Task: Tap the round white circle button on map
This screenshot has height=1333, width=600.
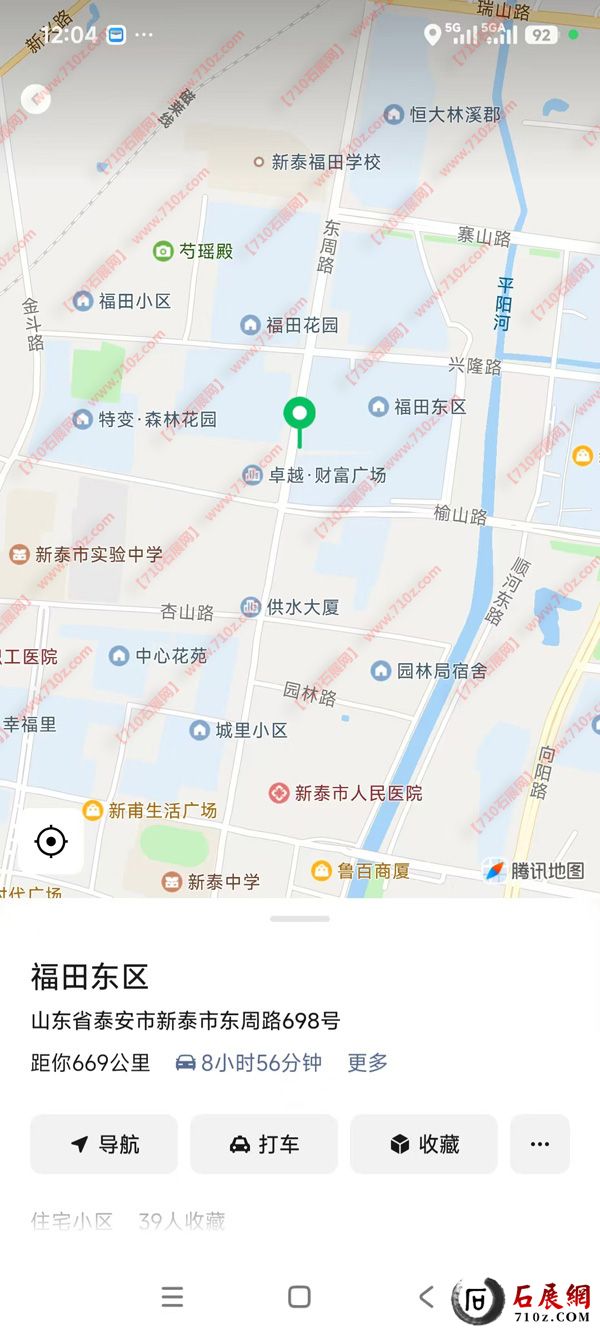Action: tap(36, 99)
